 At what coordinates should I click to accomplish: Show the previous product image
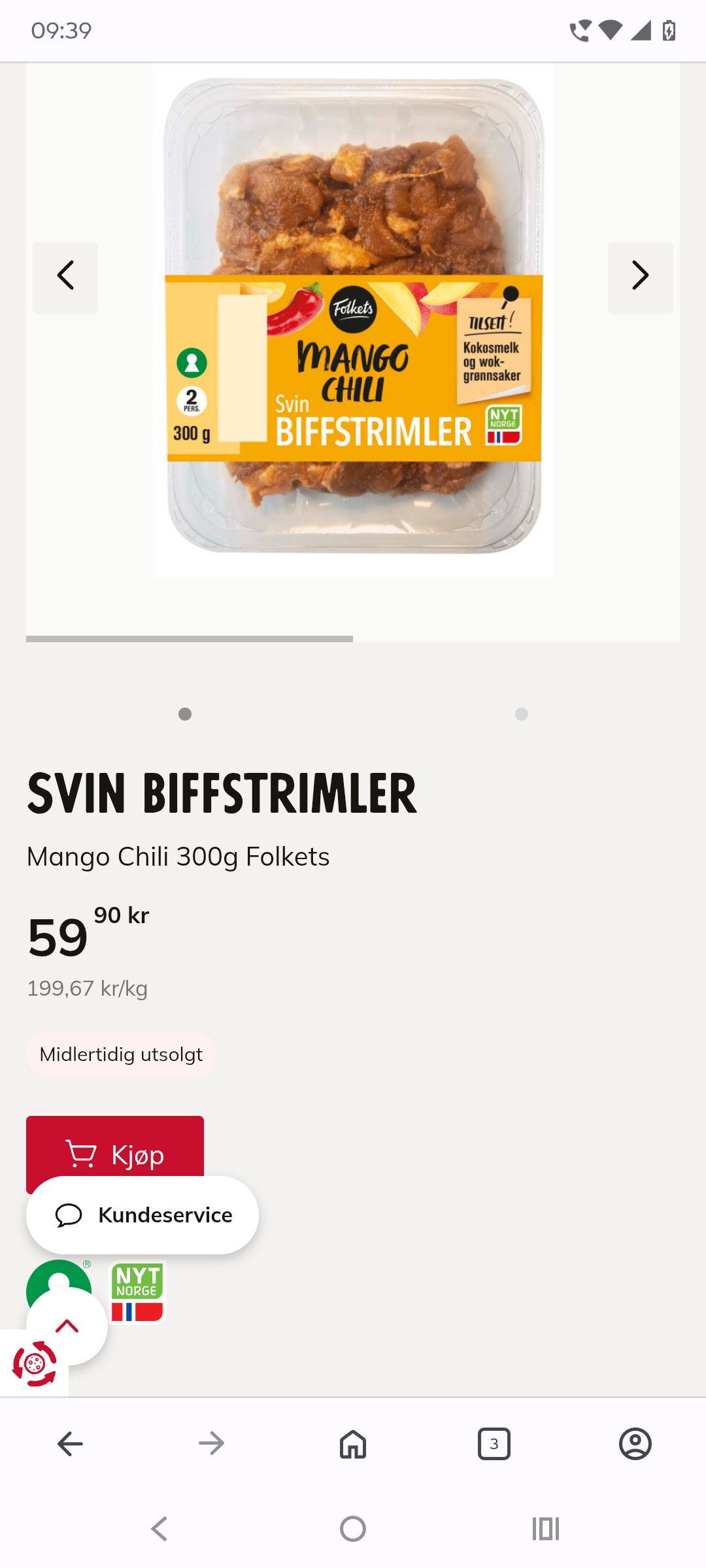tap(65, 278)
